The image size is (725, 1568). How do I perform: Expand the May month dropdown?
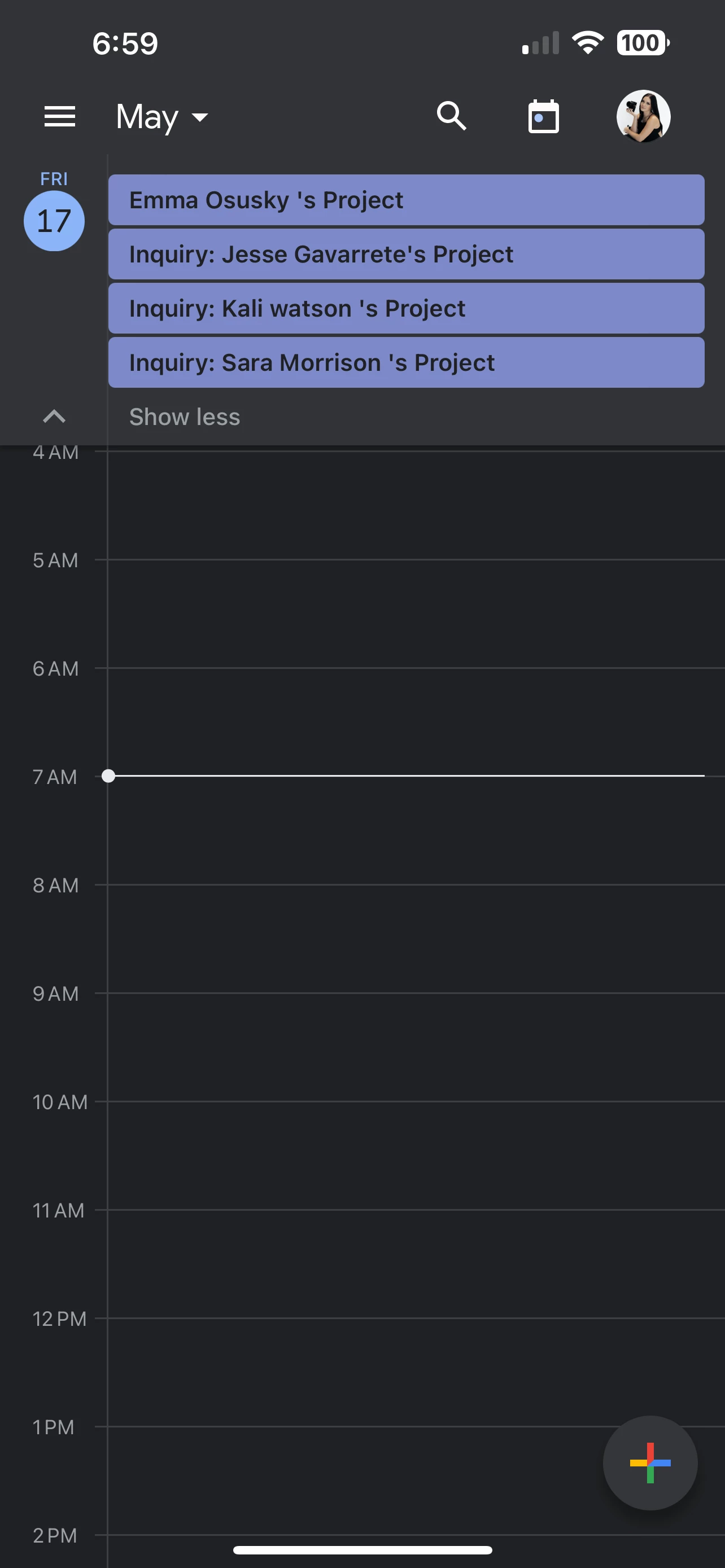click(162, 117)
